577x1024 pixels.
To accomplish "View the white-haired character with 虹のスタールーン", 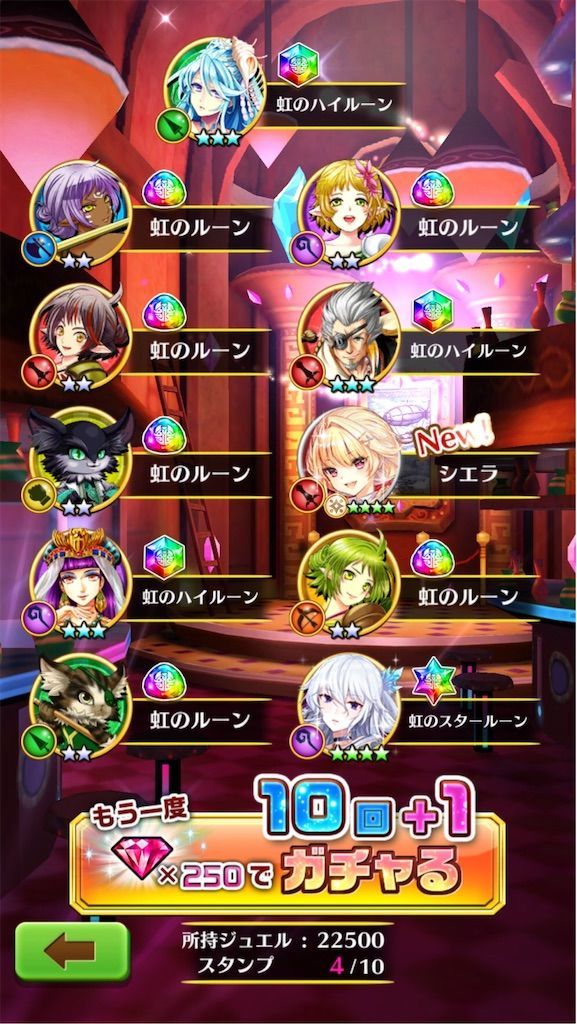I will click(x=349, y=707).
